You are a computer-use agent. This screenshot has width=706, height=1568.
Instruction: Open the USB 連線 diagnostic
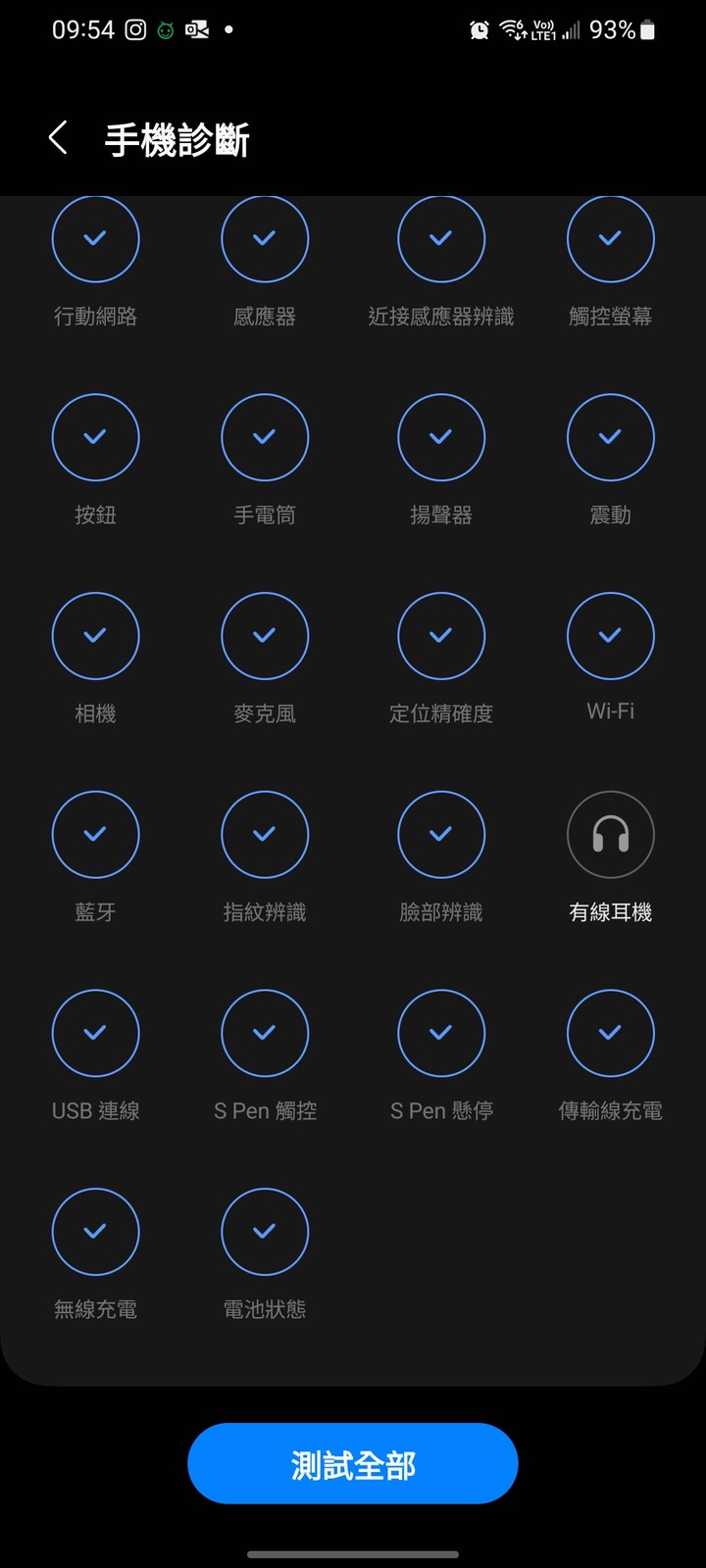tap(95, 1034)
